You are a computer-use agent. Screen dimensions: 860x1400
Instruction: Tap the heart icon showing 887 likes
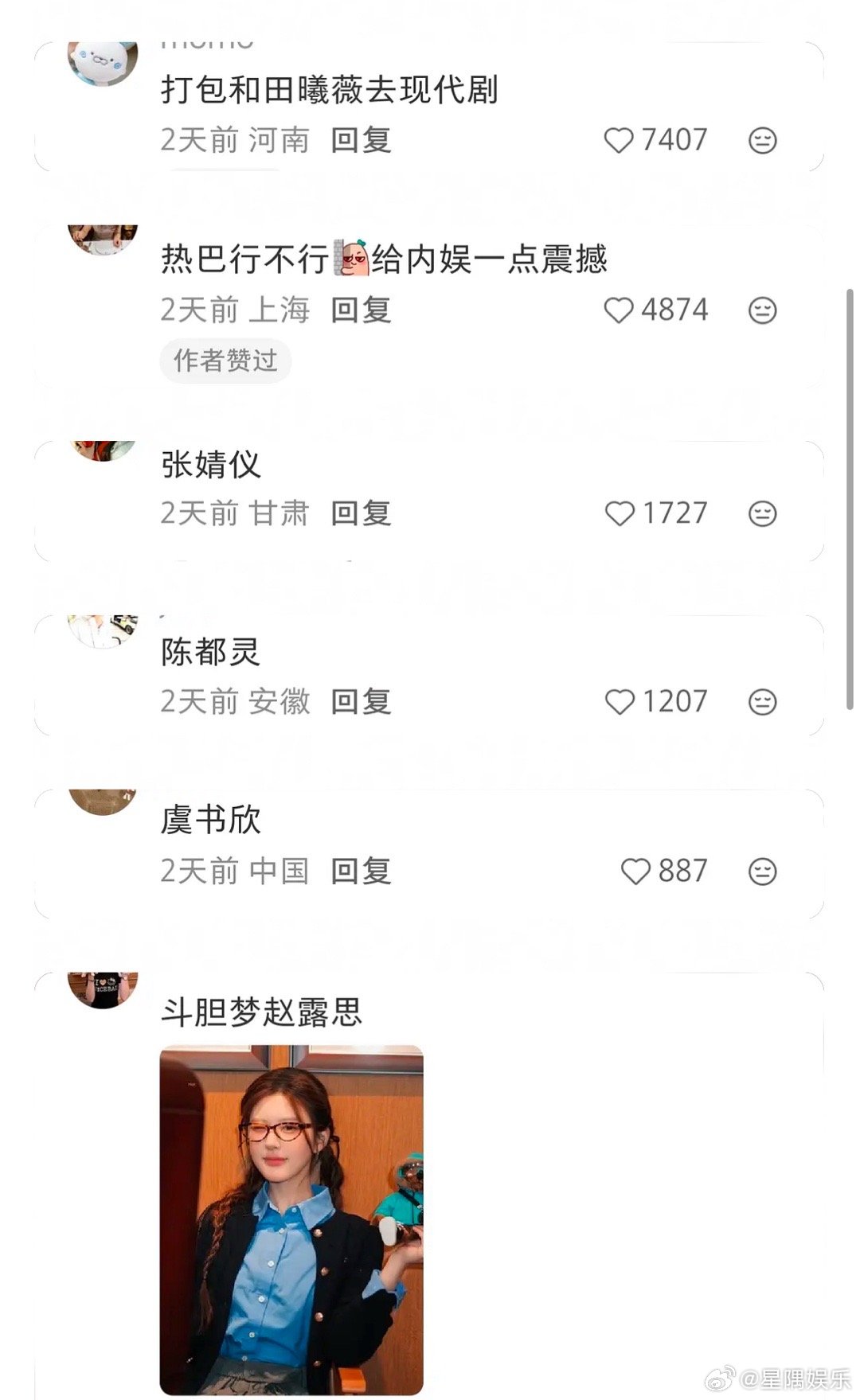click(x=637, y=872)
